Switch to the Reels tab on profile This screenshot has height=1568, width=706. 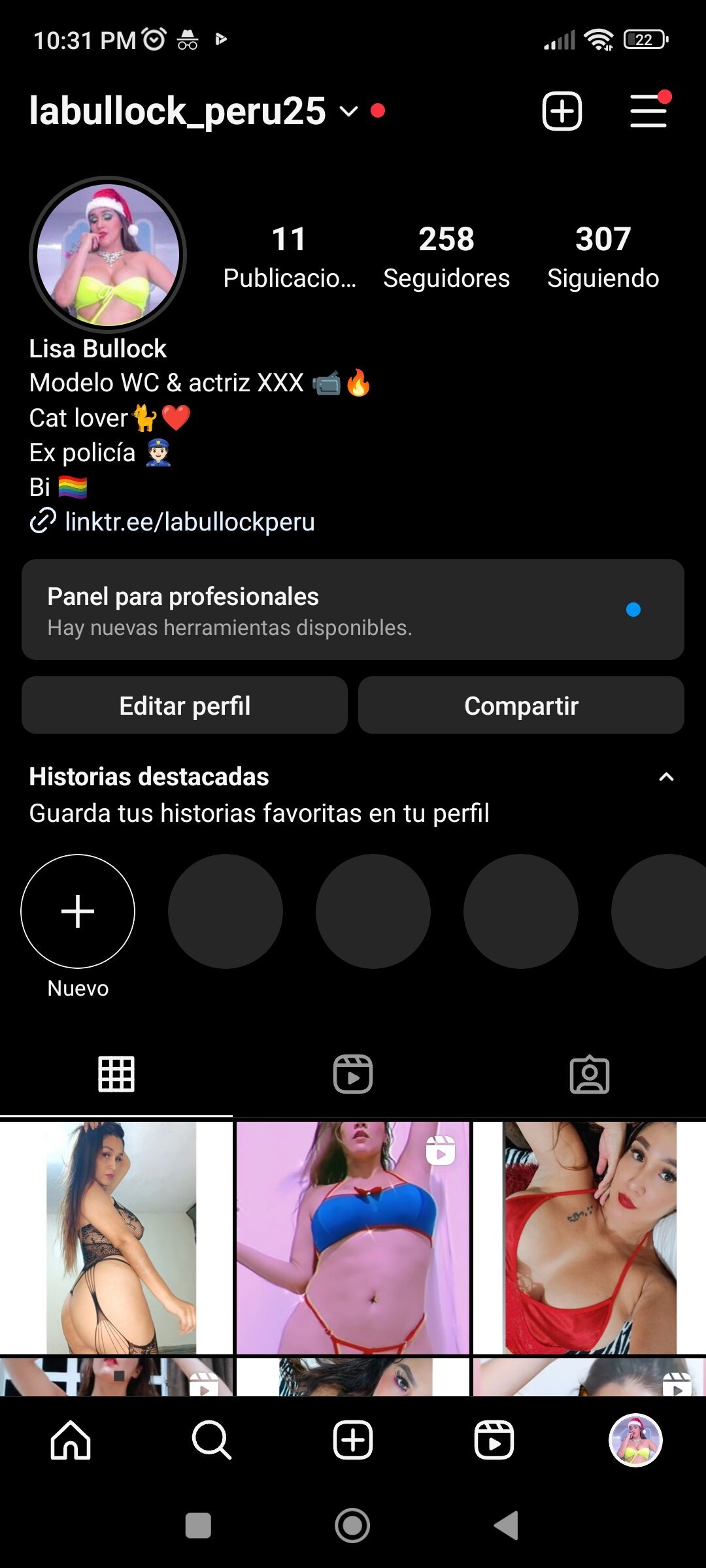click(x=353, y=1074)
